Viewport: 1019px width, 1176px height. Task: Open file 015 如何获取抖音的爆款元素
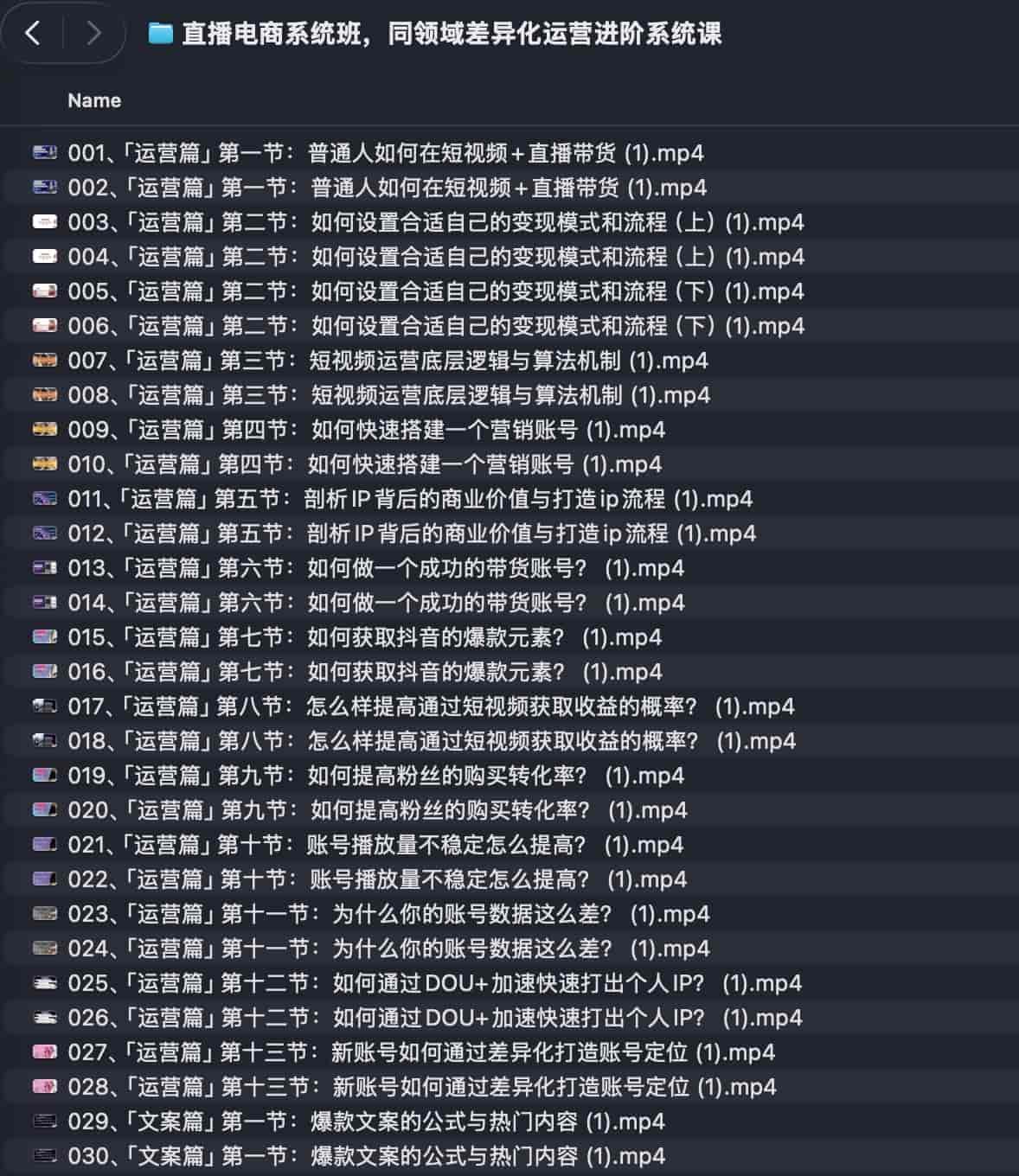coord(364,637)
